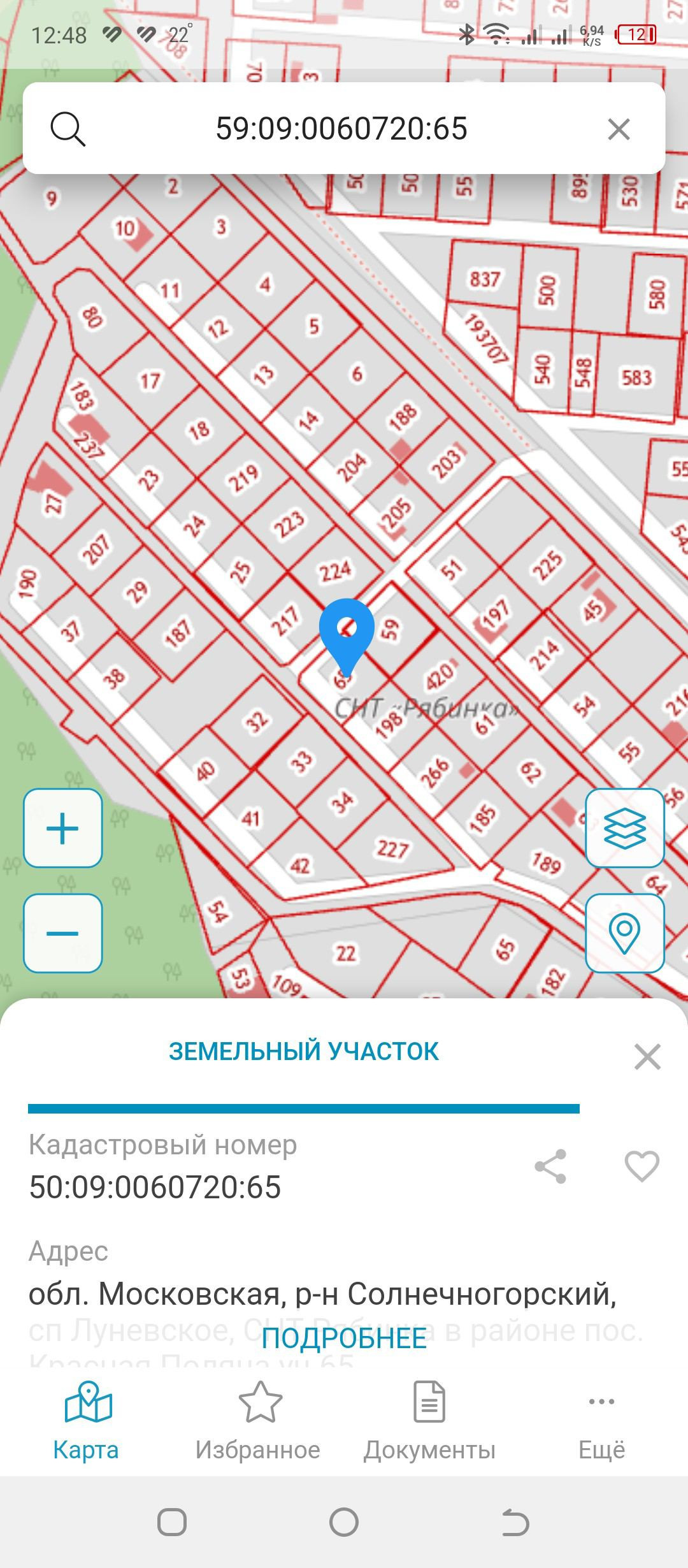The width and height of the screenshot is (688, 1568).
Task: Tap the search magnifier icon
Action: [x=68, y=129]
